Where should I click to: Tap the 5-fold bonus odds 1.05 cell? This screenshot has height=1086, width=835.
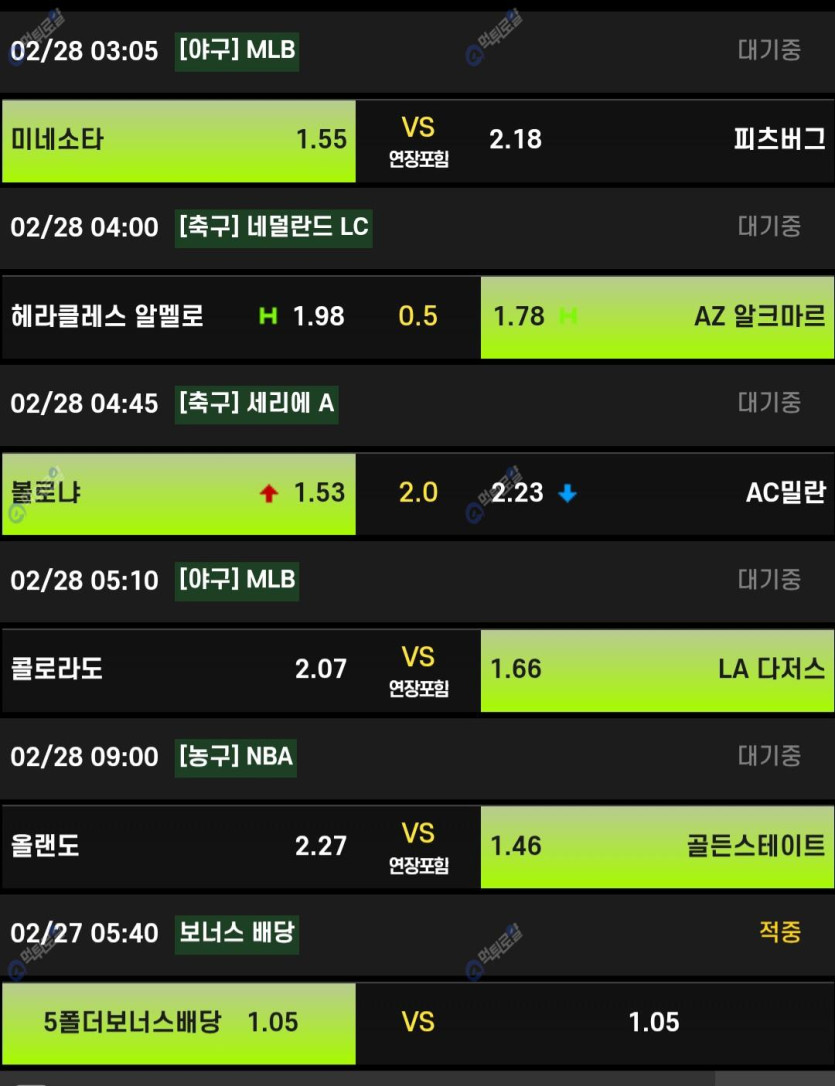pos(178,1022)
